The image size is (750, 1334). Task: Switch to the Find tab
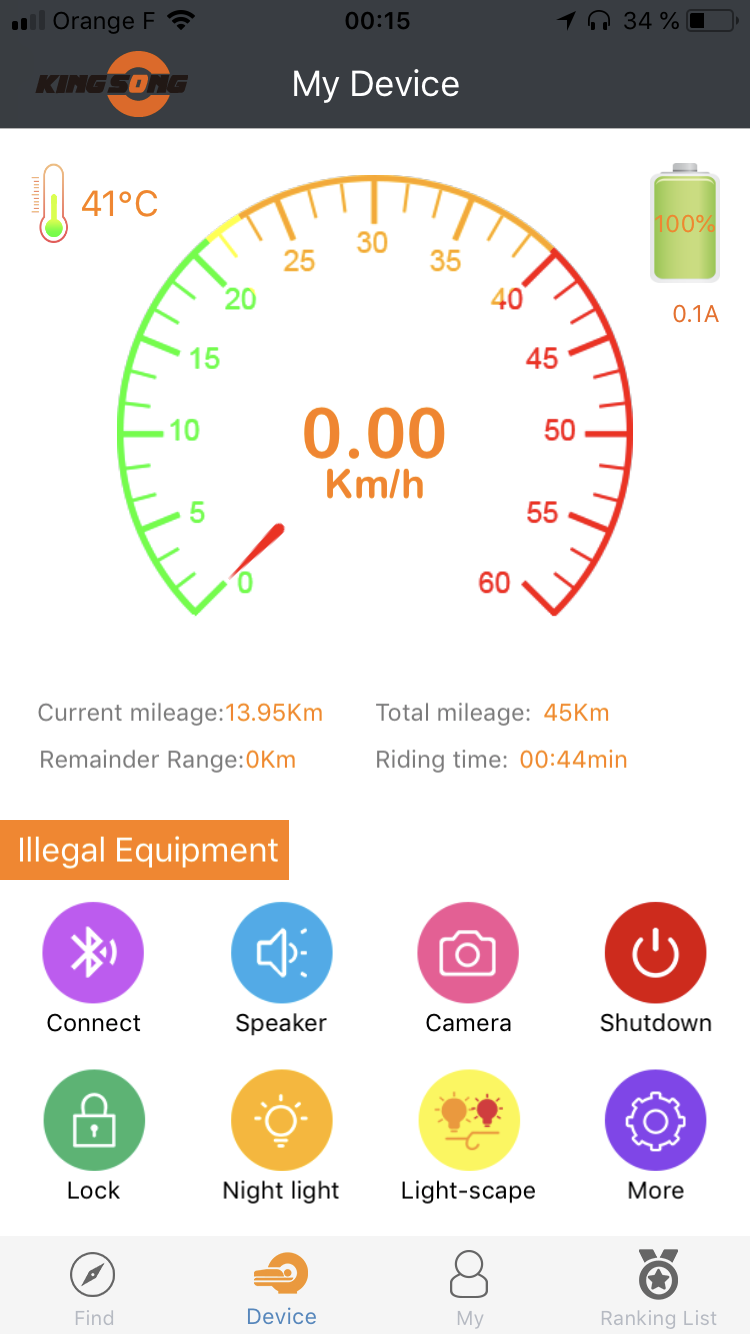coord(93,1288)
